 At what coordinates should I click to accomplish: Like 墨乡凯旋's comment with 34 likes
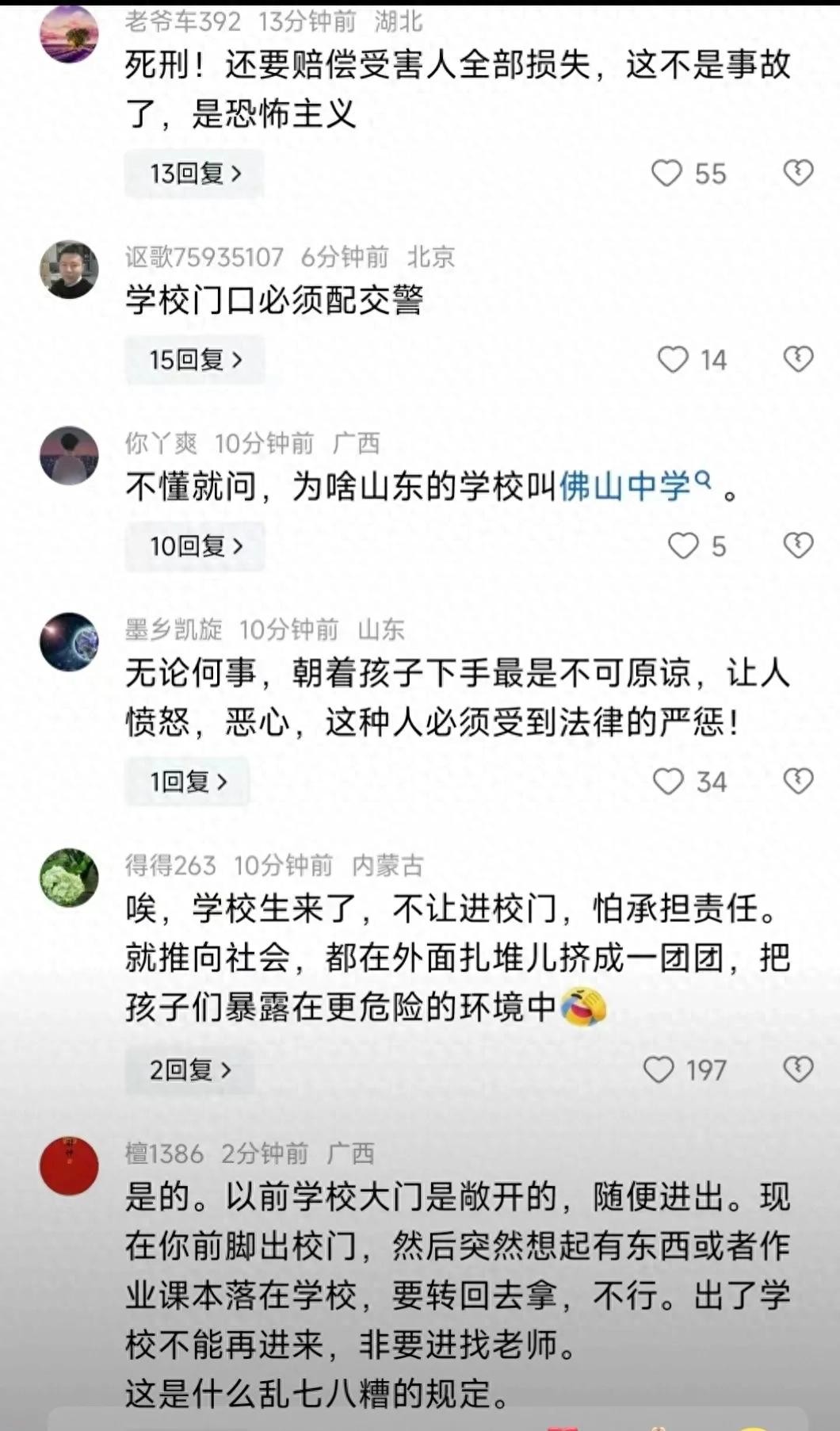[668, 782]
